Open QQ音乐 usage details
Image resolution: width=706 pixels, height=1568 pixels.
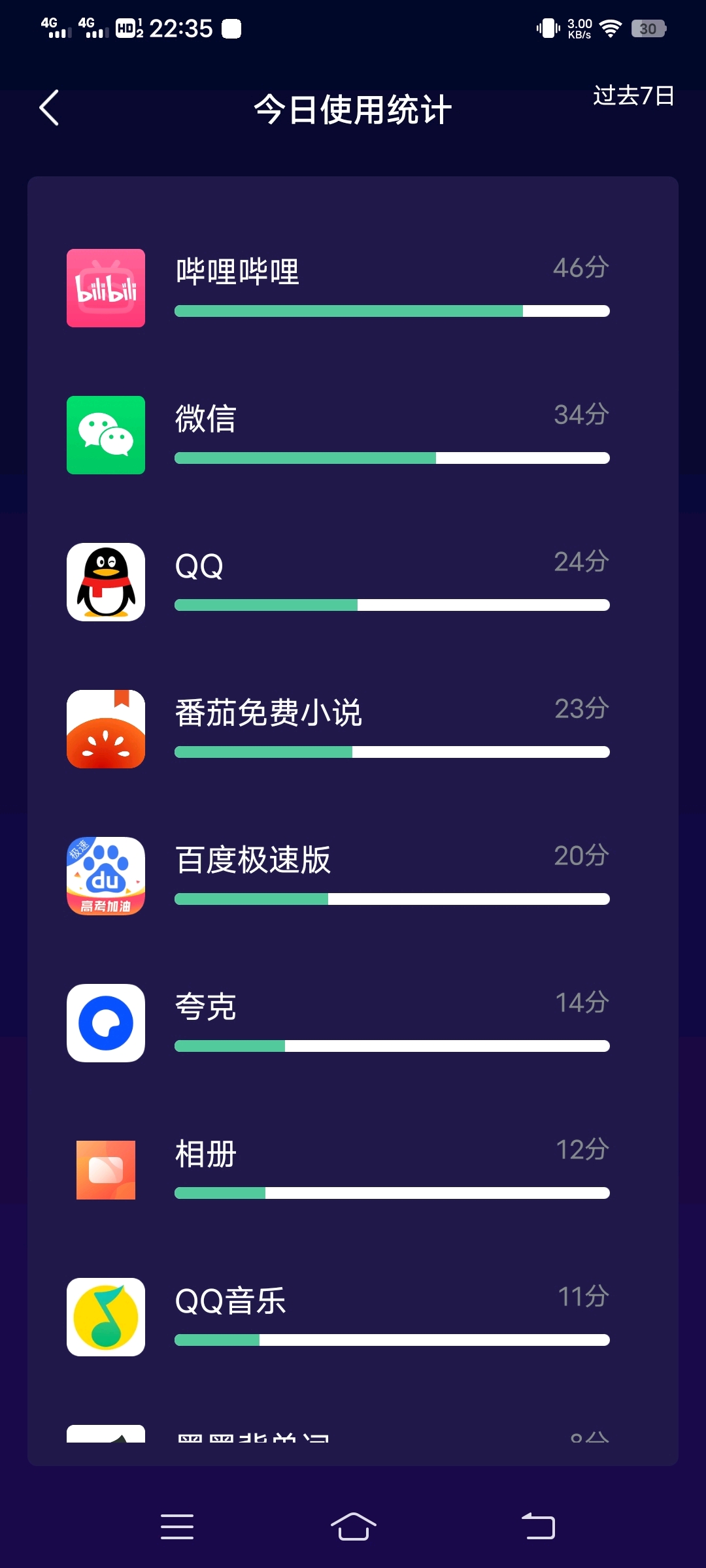(x=353, y=1317)
